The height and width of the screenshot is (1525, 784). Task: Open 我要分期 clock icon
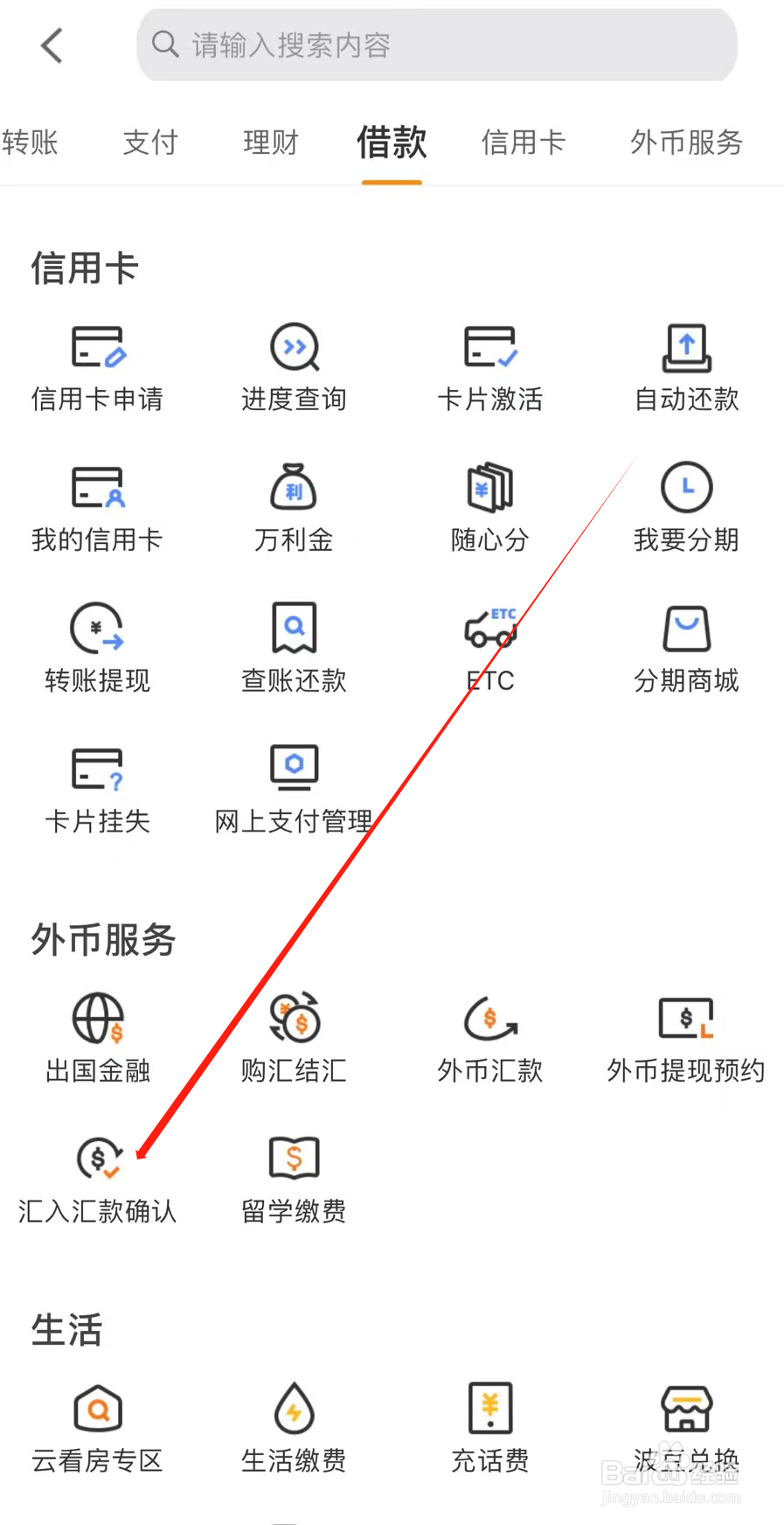(x=686, y=507)
